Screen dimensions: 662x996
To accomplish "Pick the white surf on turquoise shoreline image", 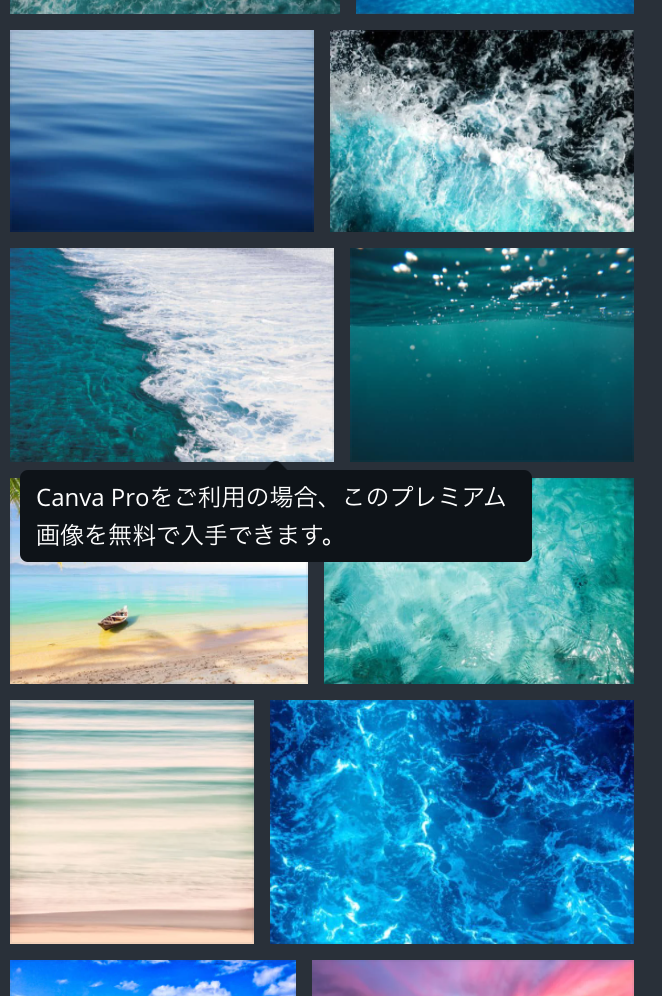I will [171, 354].
